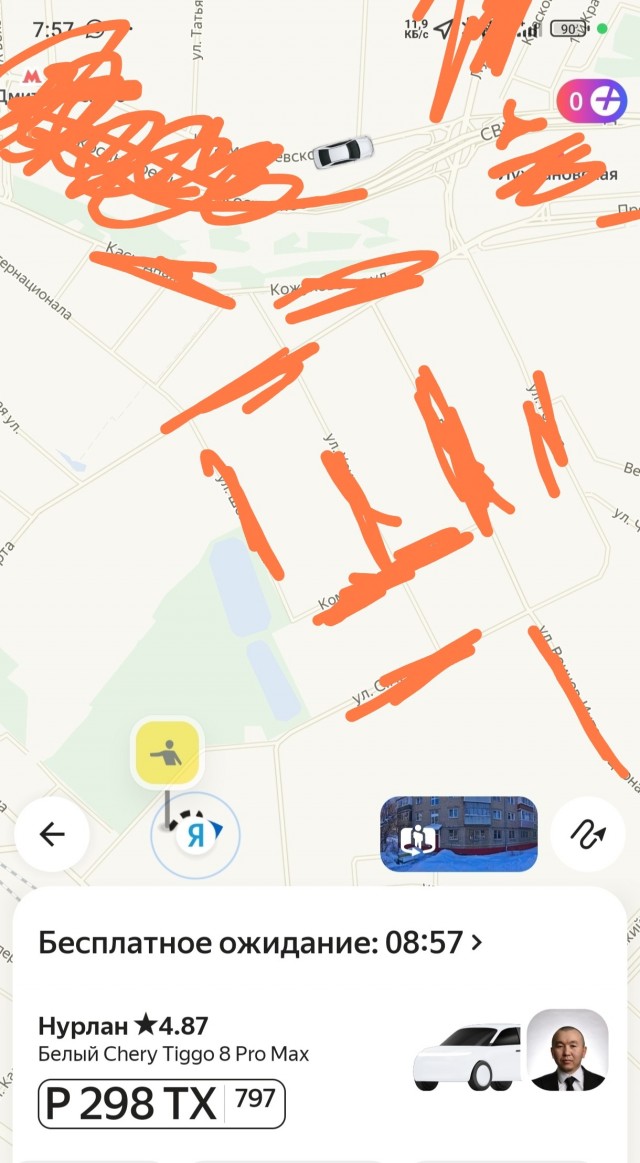640x1163 pixels.
Task: Tap the white taxi car on the map
Action: click(x=343, y=152)
